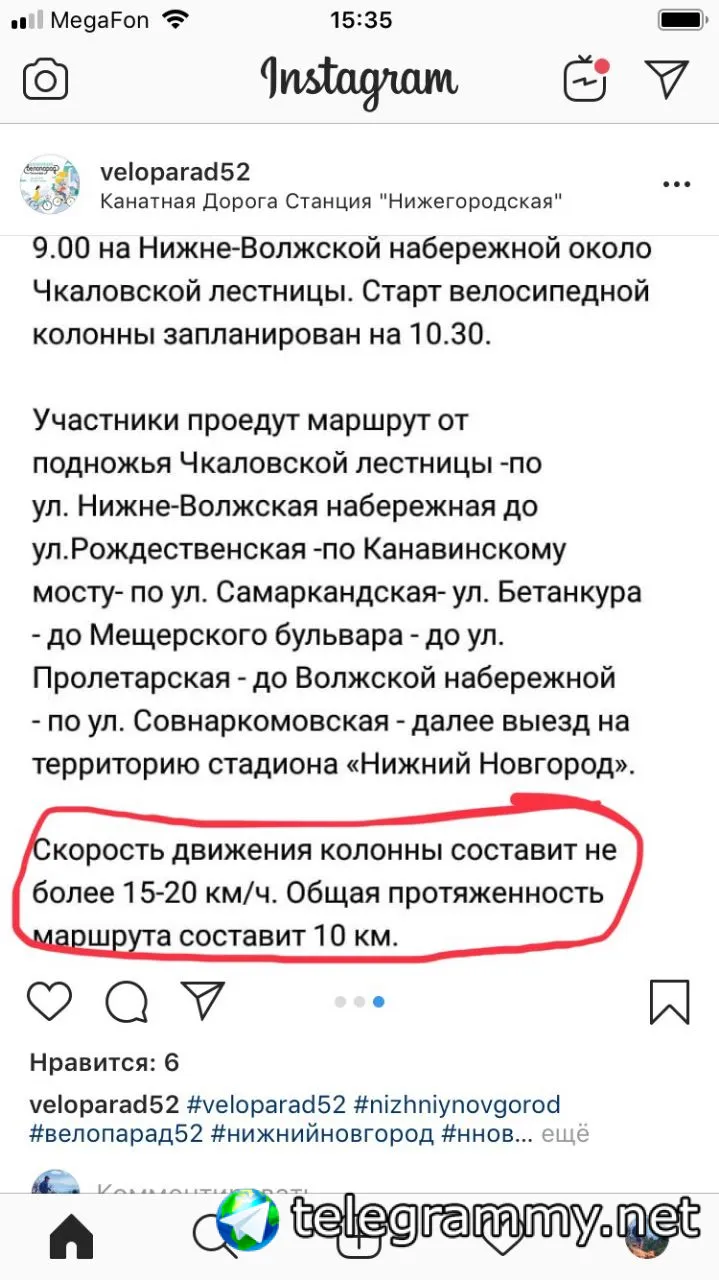View likes list under "Нравится: 6"

(104, 1062)
